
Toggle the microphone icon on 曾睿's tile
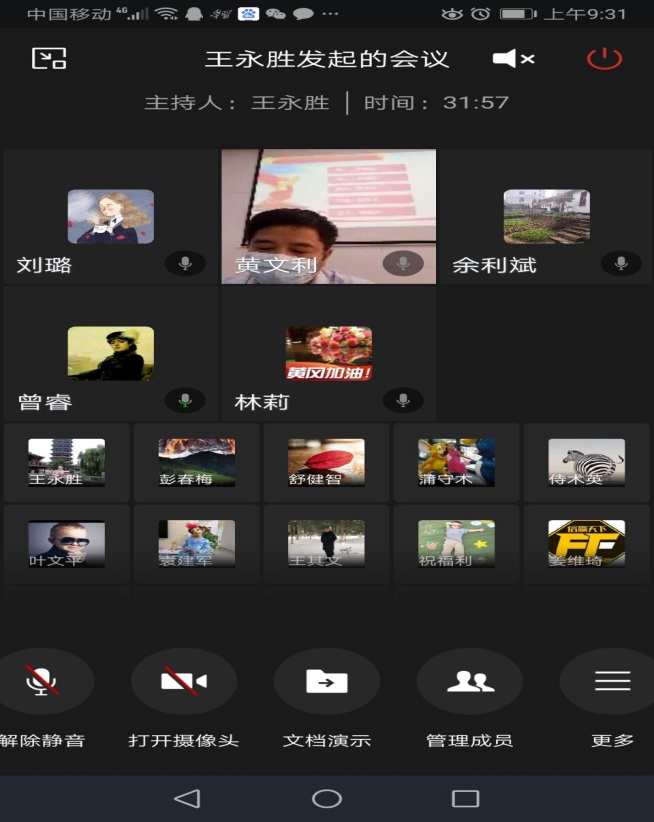pos(185,400)
